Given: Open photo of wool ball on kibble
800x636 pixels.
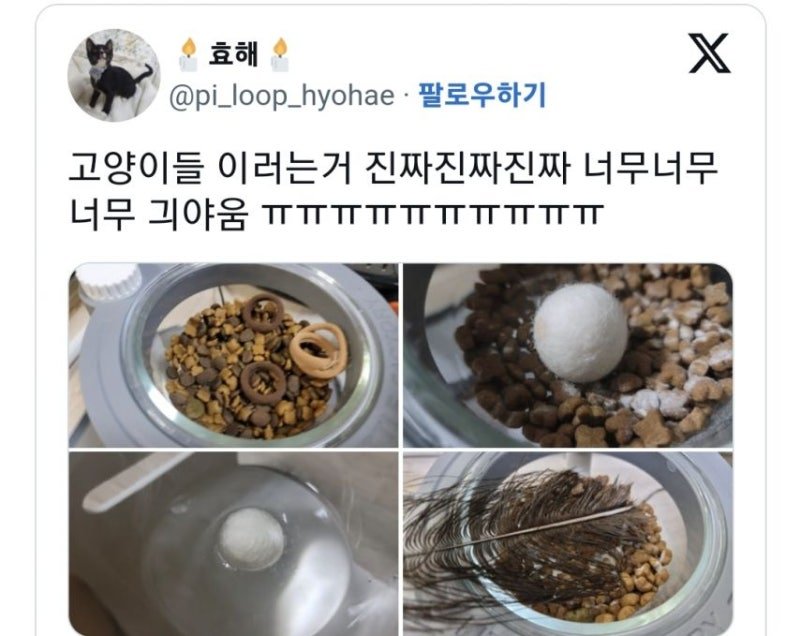Looking at the screenshot, I should (567, 353).
